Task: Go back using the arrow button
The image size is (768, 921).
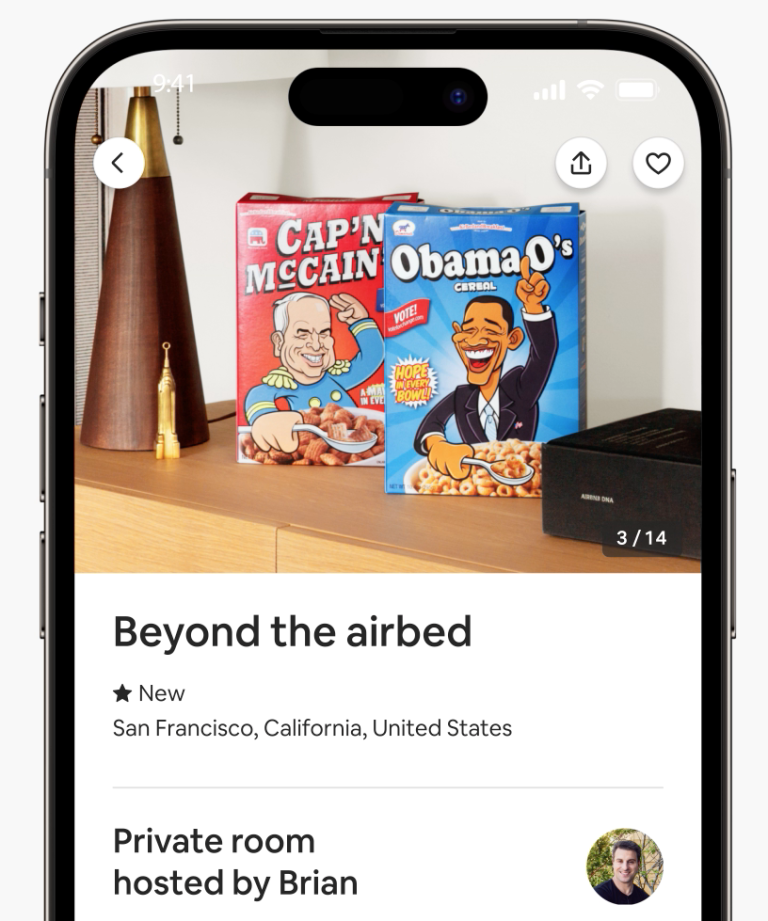Action: 119,162
